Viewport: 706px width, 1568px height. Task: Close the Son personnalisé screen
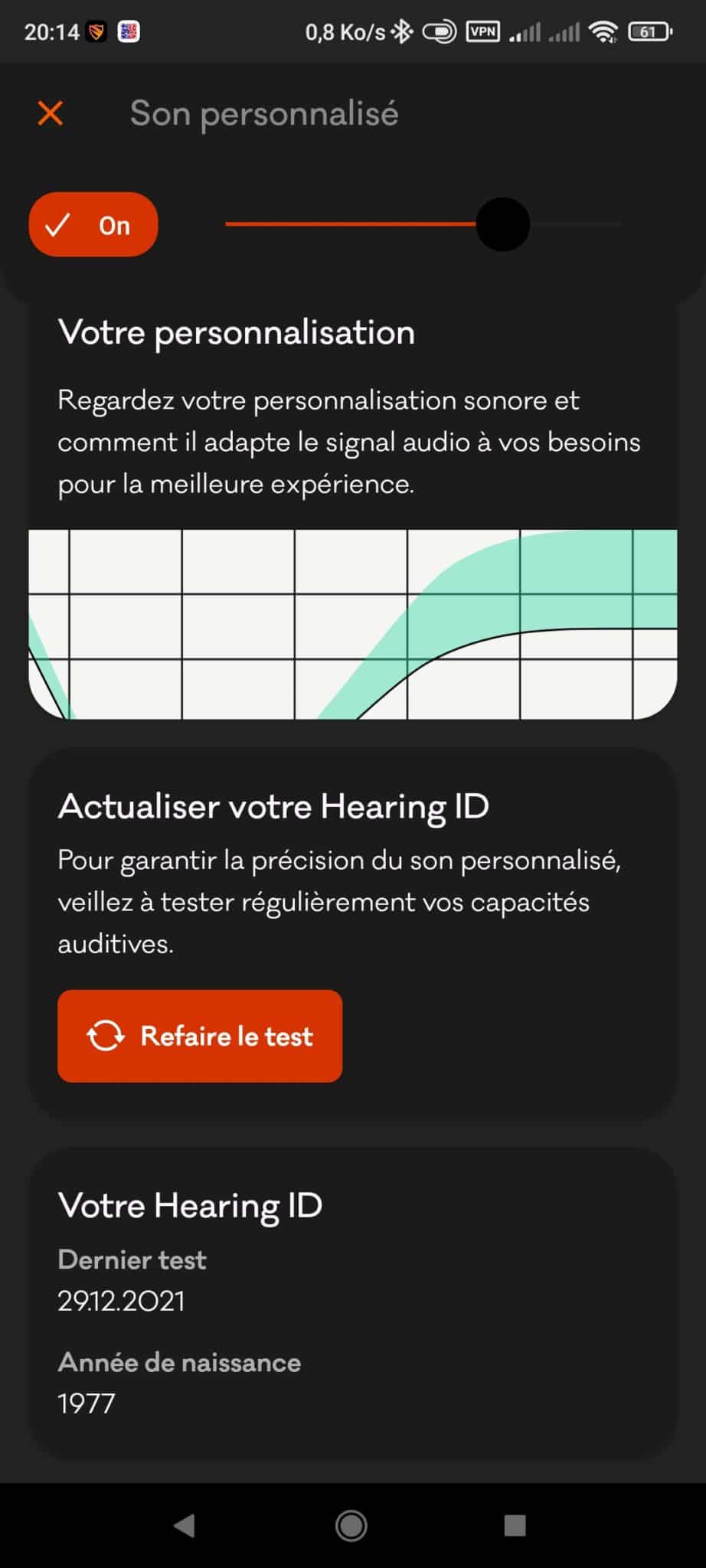pyautogui.click(x=51, y=113)
